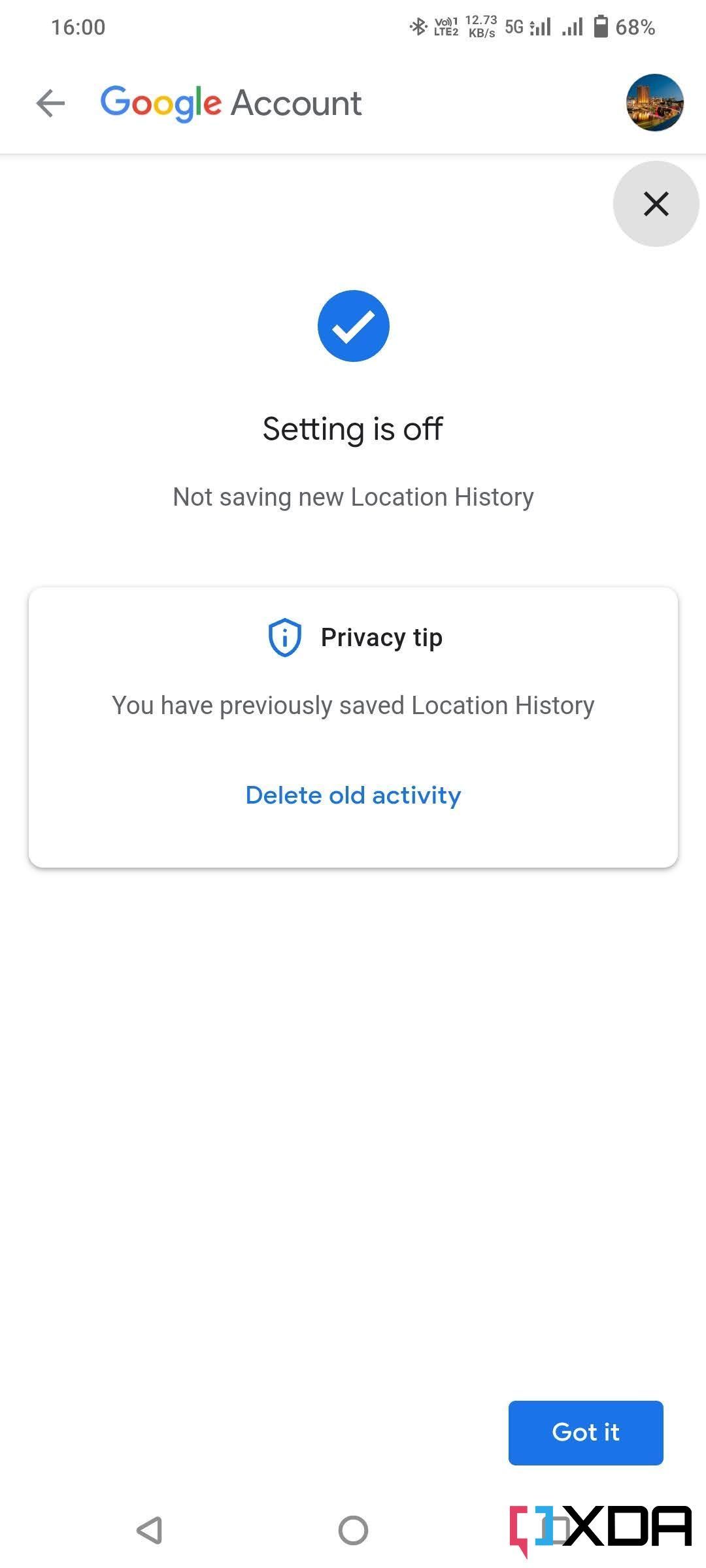
Task: Tap the back arrow to return
Action: click(50, 103)
